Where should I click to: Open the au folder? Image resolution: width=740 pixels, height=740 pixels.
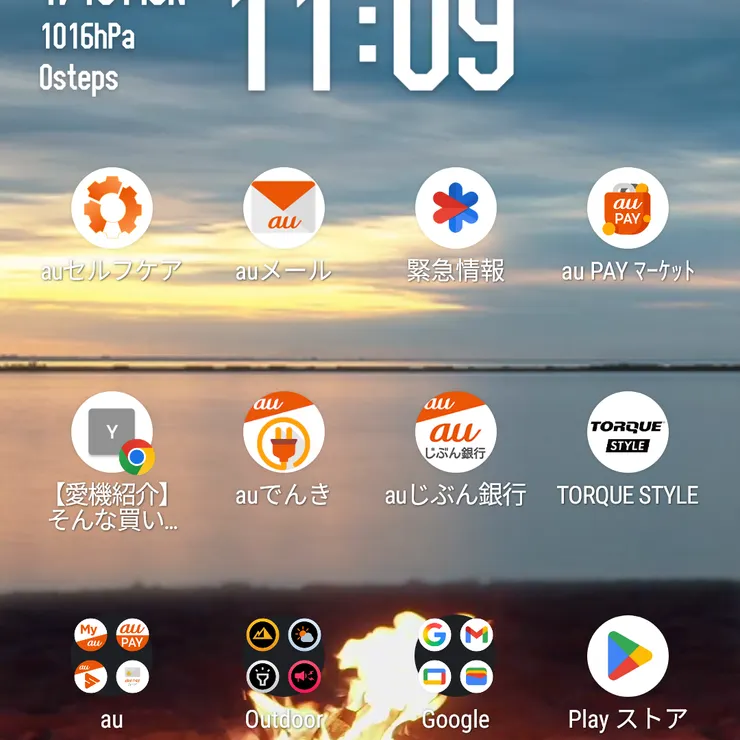[112, 656]
